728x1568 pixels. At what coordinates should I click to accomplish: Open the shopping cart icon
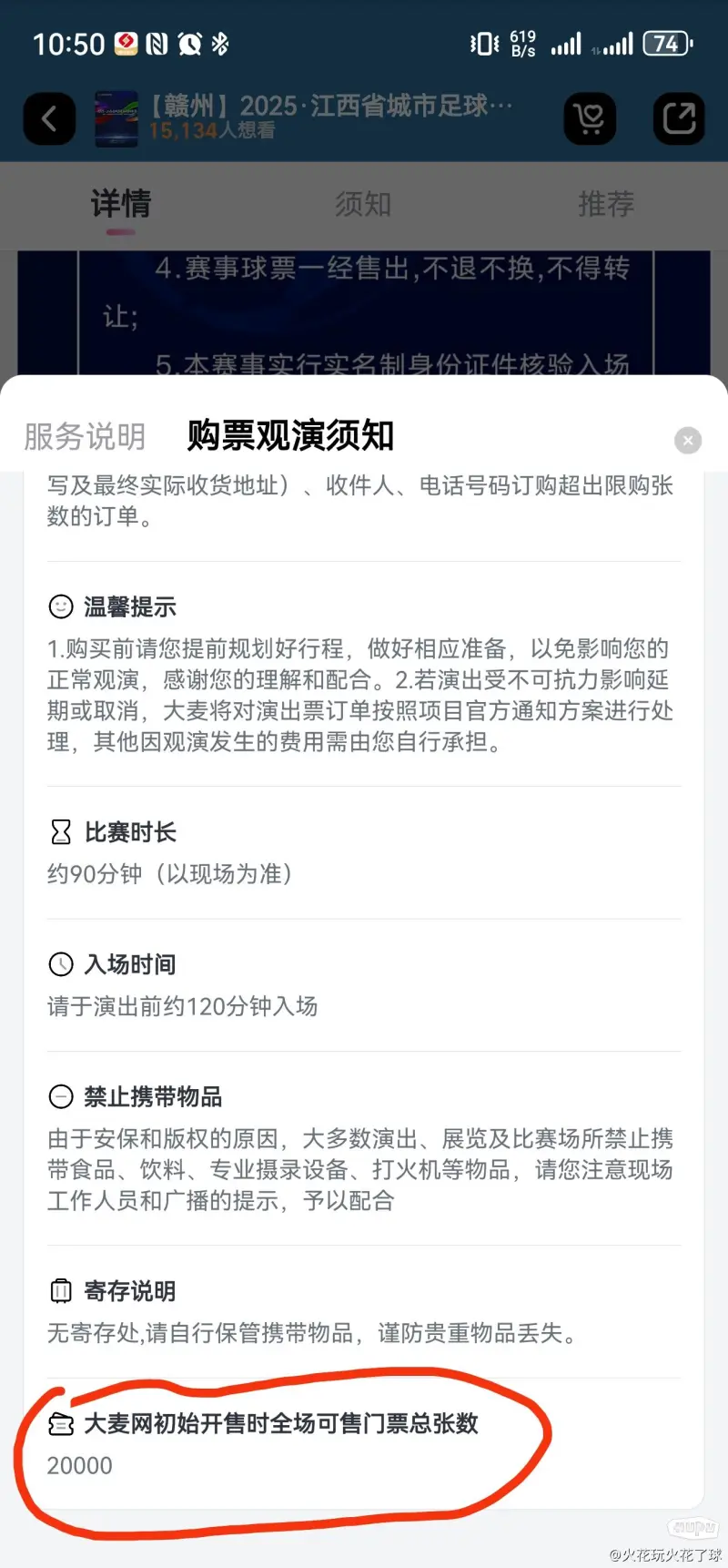click(x=590, y=118)
